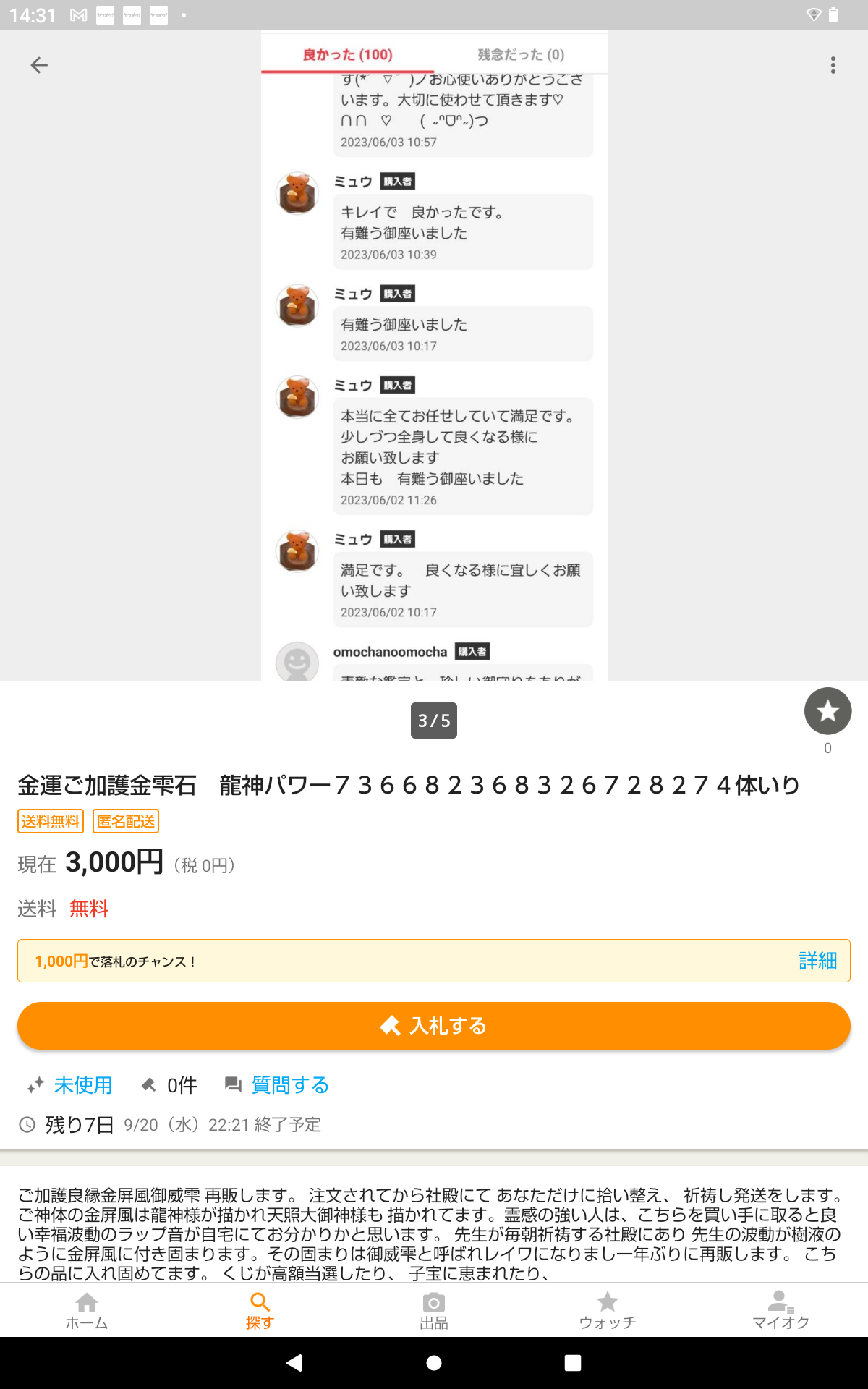The width and height of the screenshot is (868, 1389).
Task: Ask the seller via 質問する
Action: pos(290,1085)
